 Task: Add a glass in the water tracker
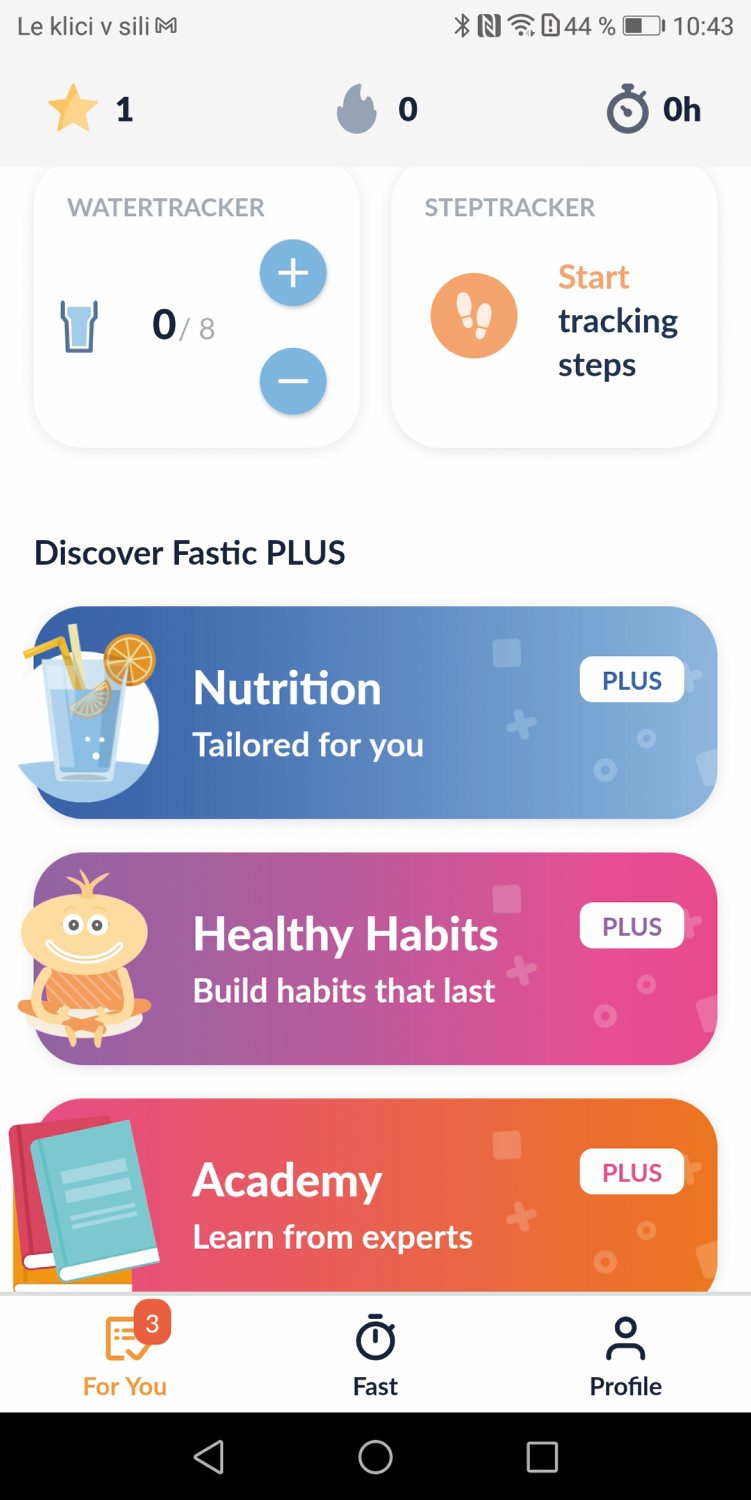(x=293, y=272)
